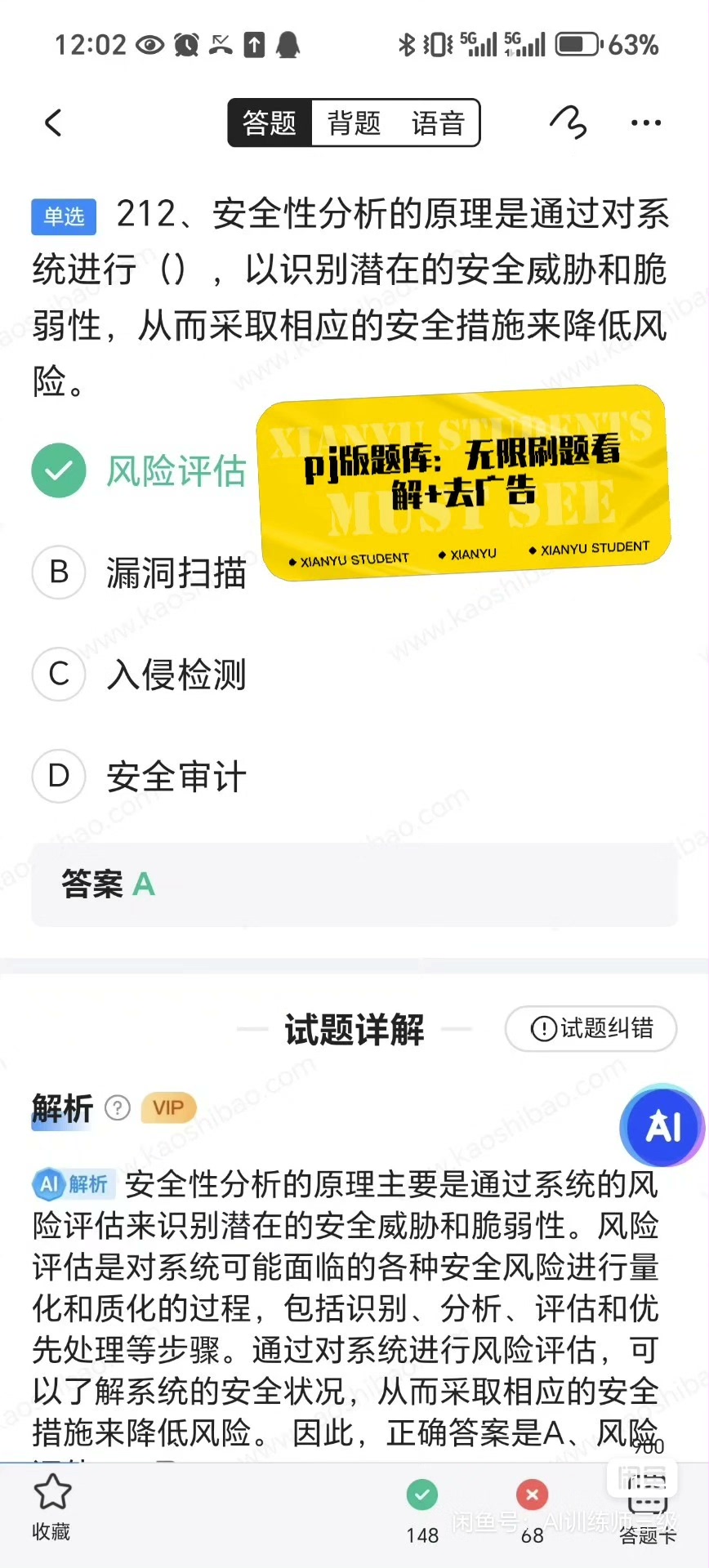Switch to the 背题 mode
This screenshot has height=1568, width=709.
(x=354, y=123)
